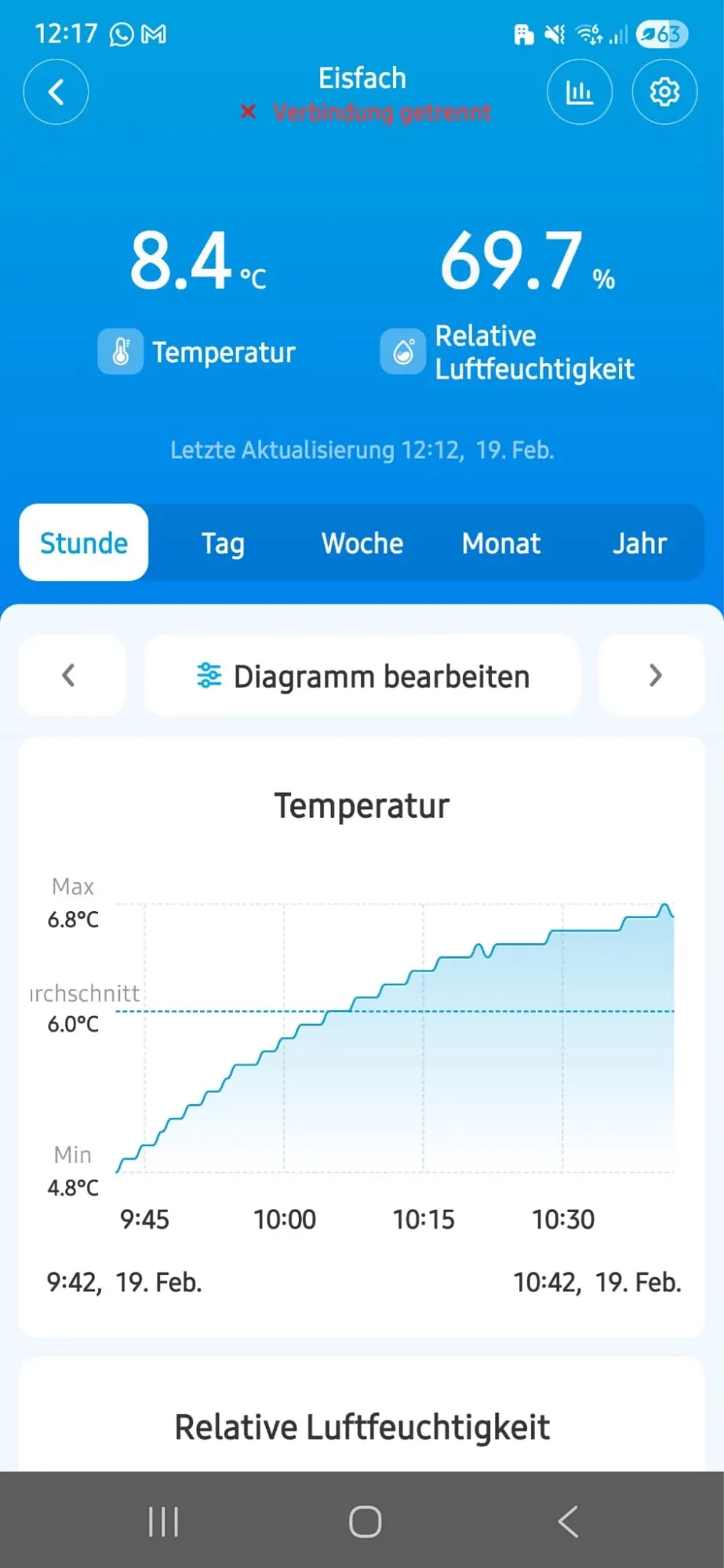Open recent apps from navigation bar
Viewport: 724px width, 1568px height.
164,1522
